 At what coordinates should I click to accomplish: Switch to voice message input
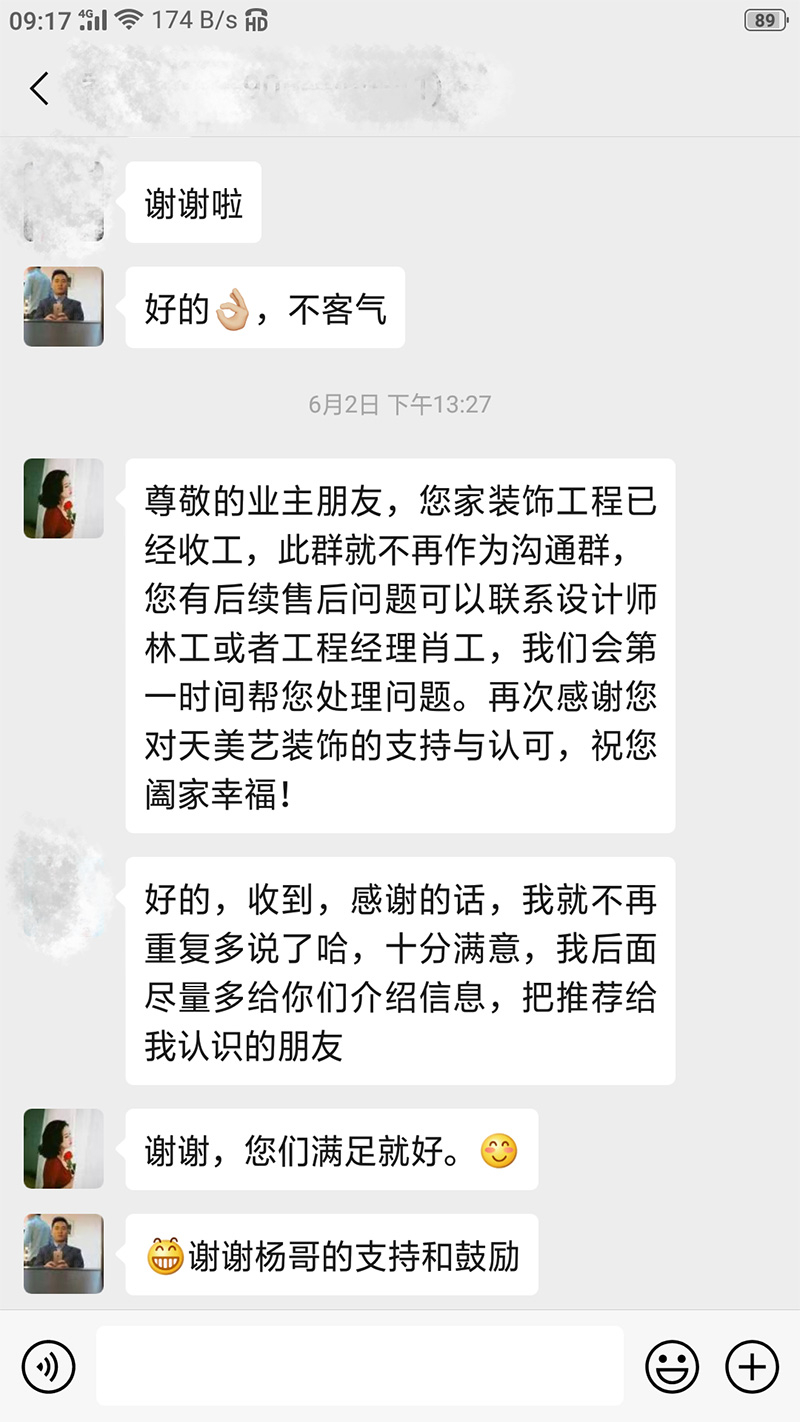48,1366
